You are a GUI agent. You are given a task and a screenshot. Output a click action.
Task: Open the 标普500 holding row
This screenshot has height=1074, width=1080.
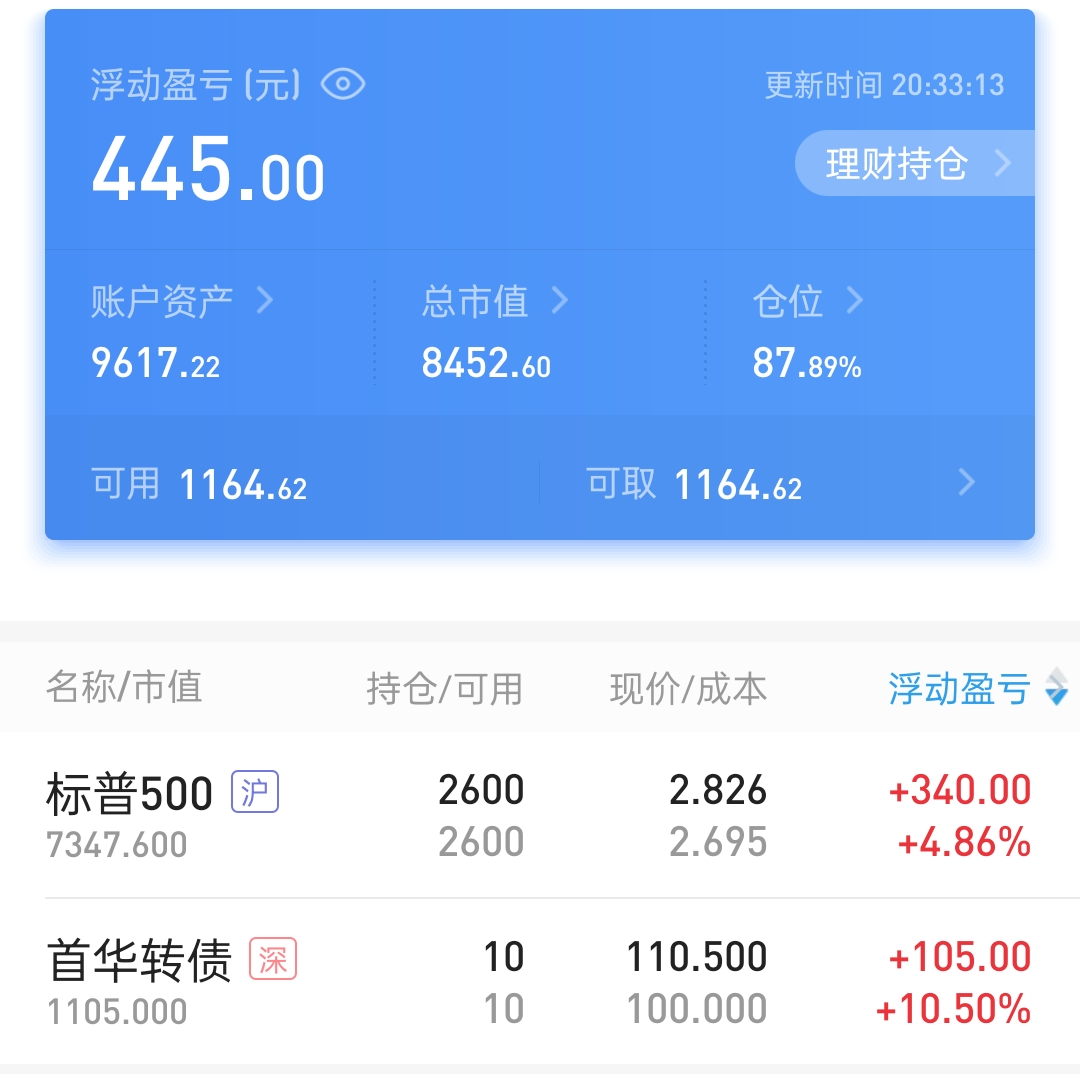(540, 815)
